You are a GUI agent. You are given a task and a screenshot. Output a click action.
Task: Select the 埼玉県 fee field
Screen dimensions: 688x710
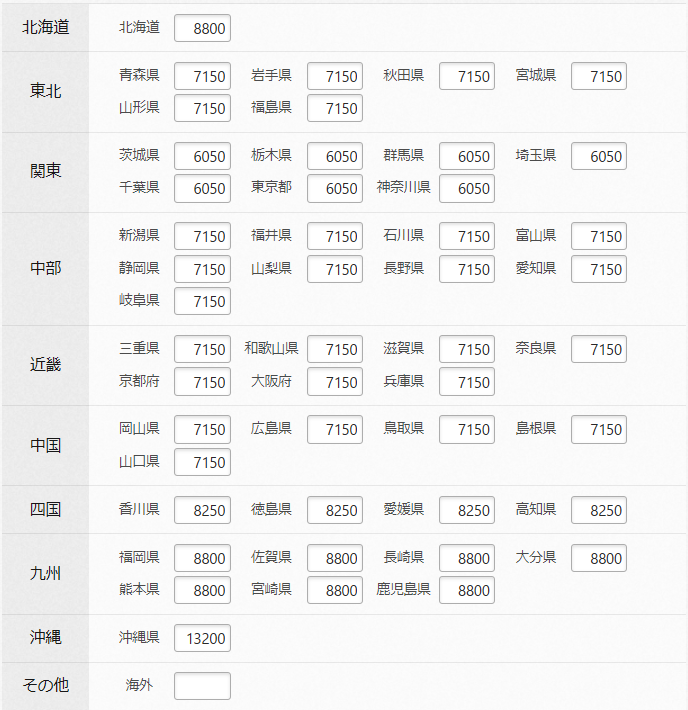coord(599,156)
